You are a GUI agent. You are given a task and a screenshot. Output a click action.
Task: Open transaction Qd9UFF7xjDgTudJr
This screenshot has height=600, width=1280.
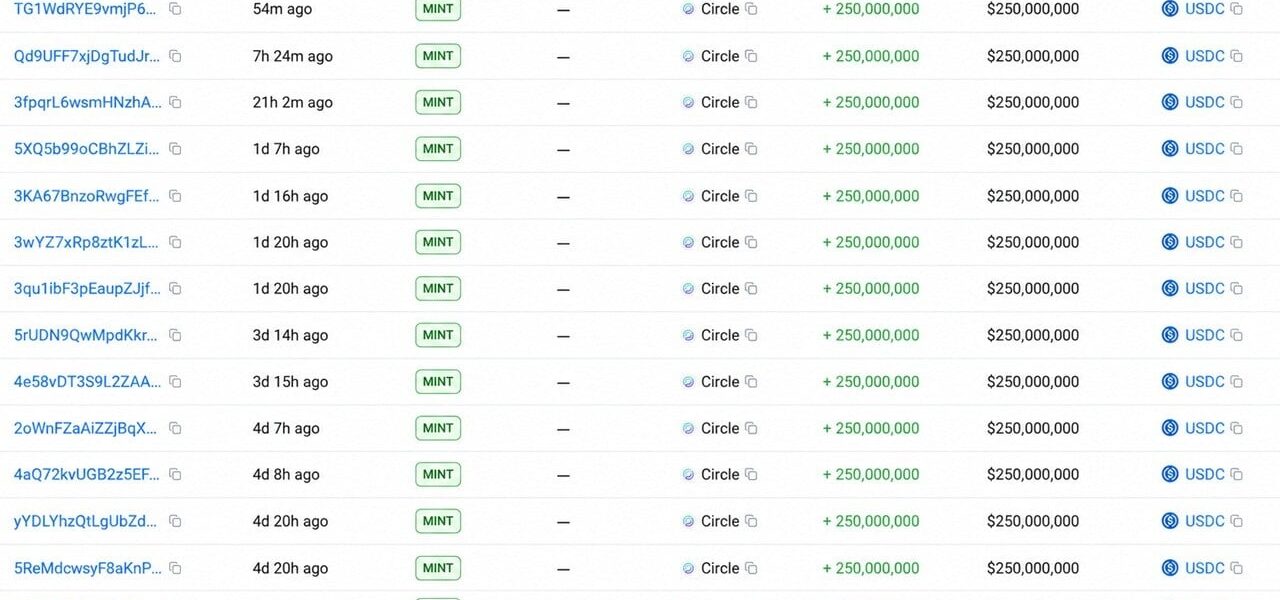tap(86, 56)
